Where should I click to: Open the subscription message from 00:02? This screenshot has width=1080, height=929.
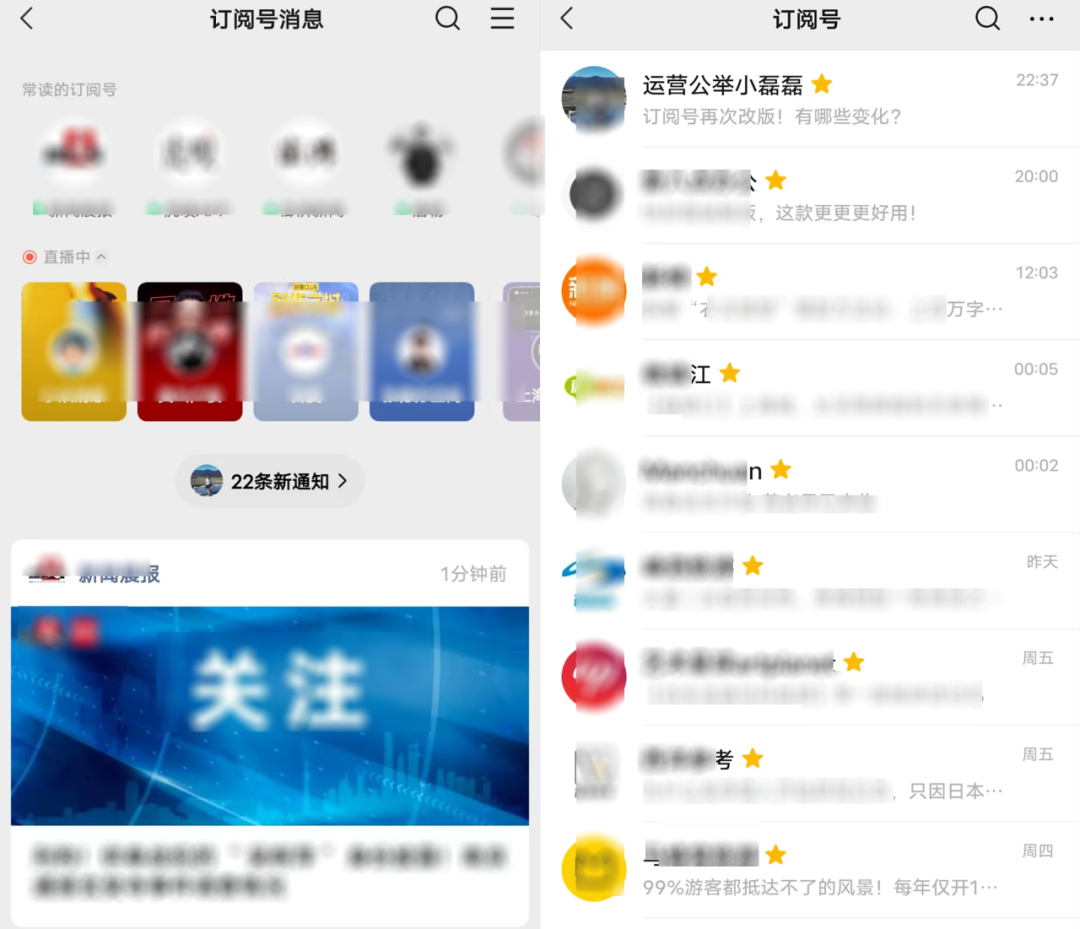click(810, 484)
